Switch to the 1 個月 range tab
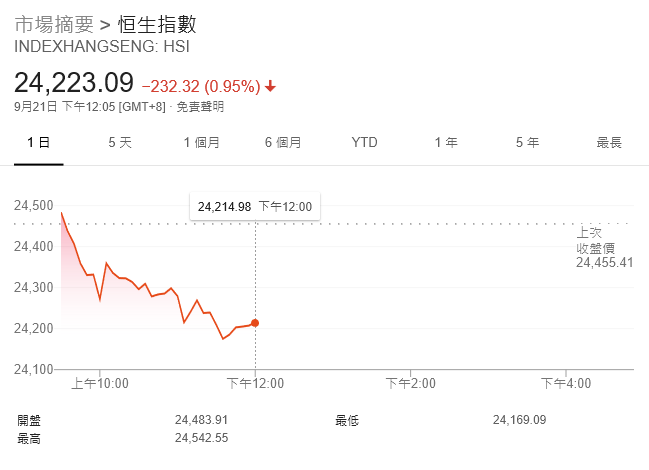The height and width of the screenshot is (470, 649). [201, 143]
